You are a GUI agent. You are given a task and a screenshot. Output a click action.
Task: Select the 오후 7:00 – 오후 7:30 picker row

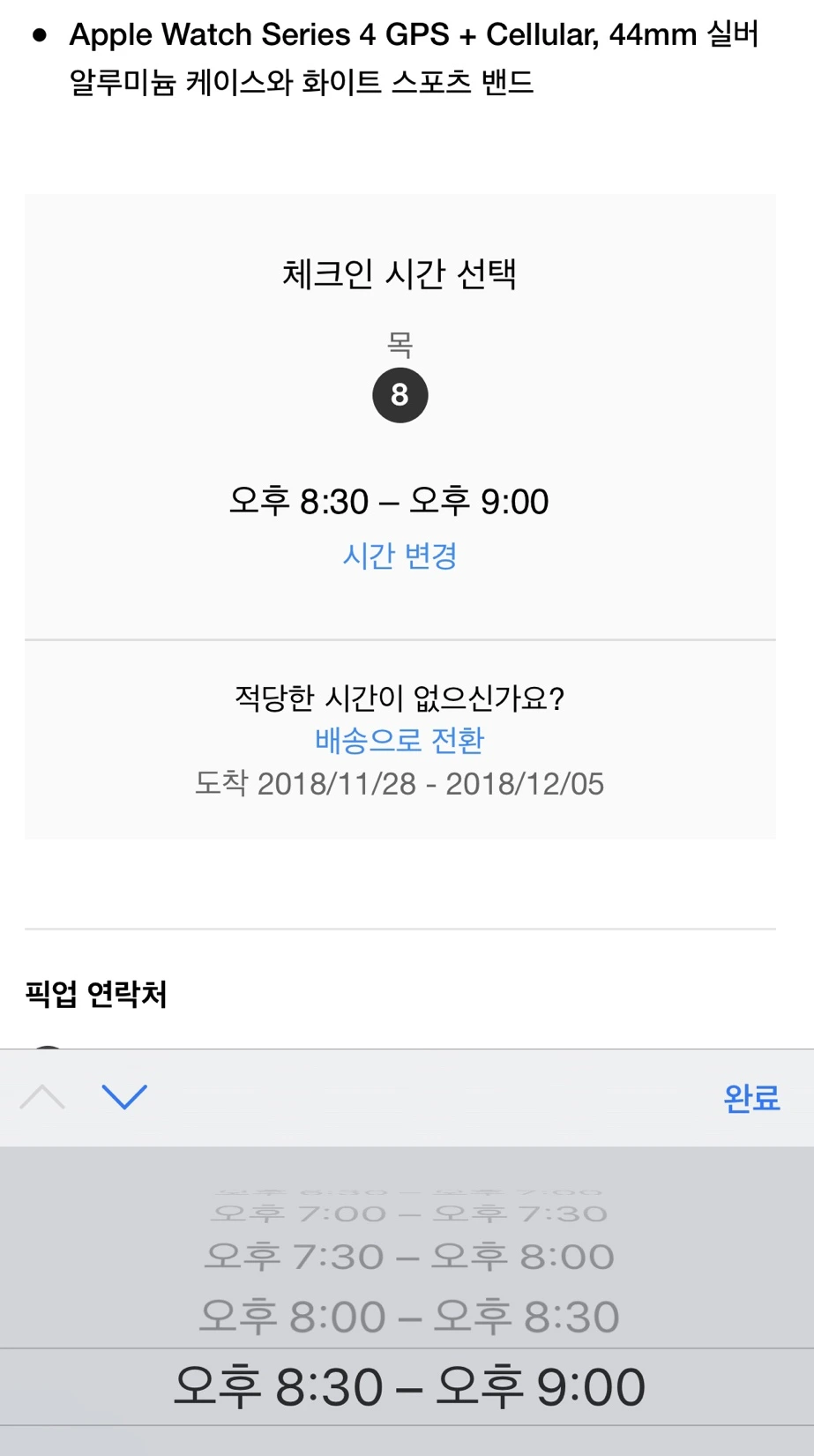pyautogui.click(x=407, y=1212)
